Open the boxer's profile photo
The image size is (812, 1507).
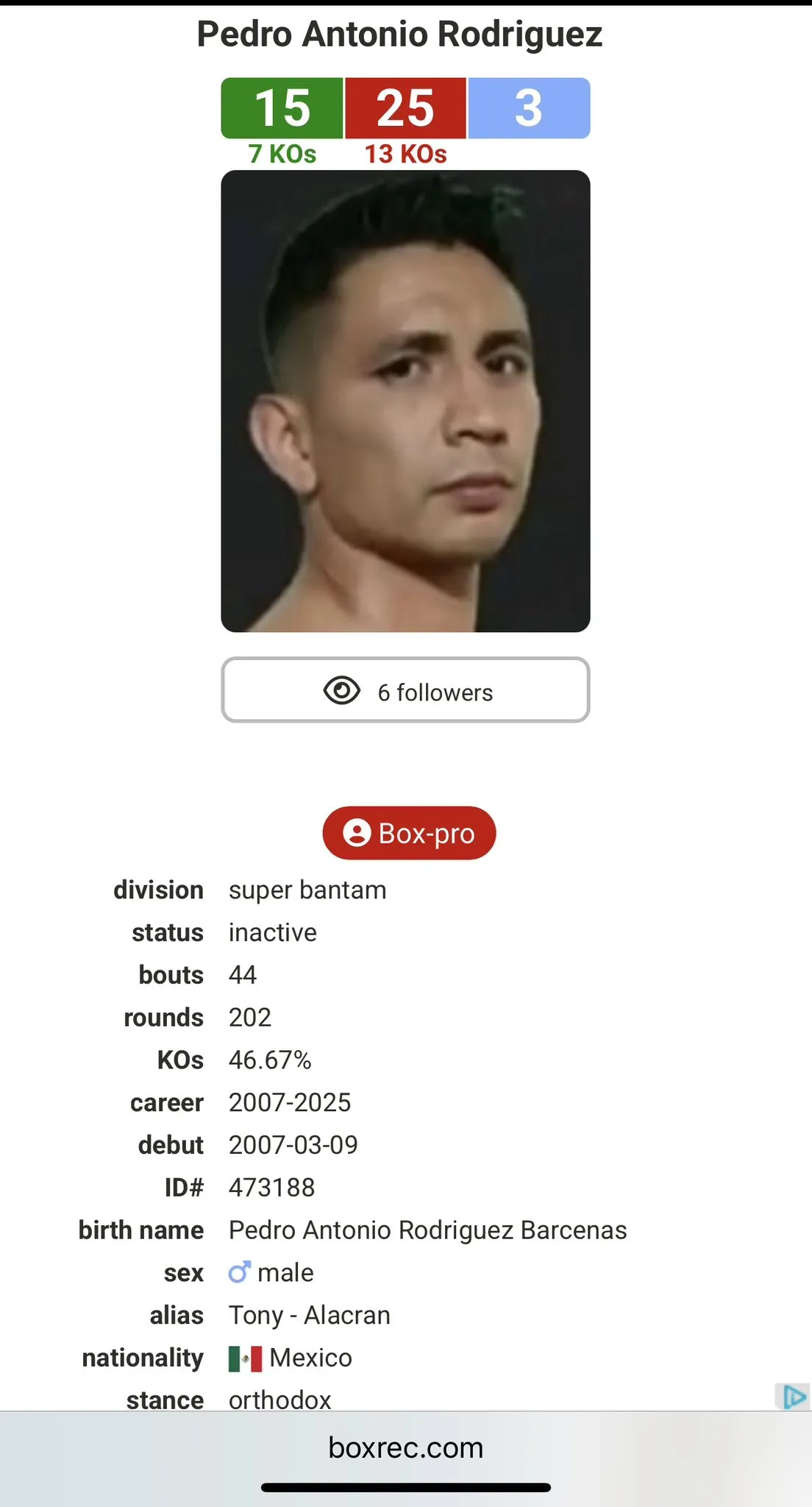coord(405,401)
